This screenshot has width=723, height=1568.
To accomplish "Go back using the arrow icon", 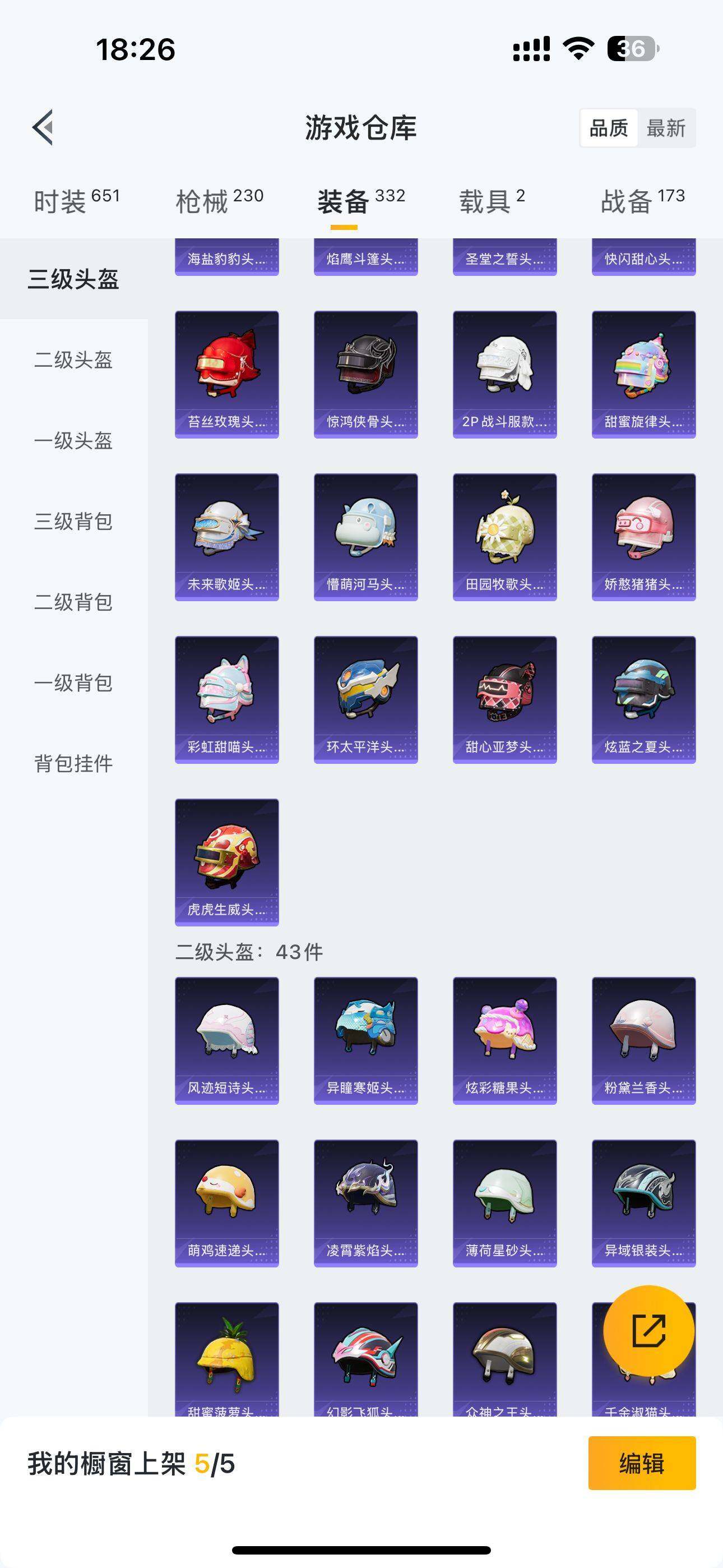I will [x=43, y=128].
